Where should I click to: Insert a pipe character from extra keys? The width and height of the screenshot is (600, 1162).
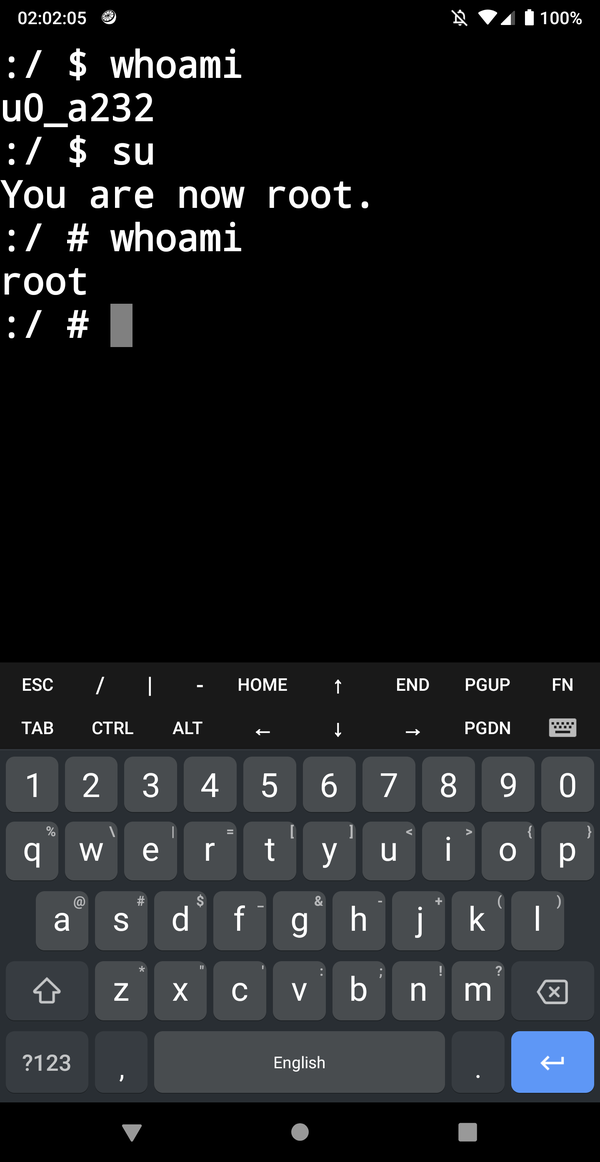pos(150,685)
